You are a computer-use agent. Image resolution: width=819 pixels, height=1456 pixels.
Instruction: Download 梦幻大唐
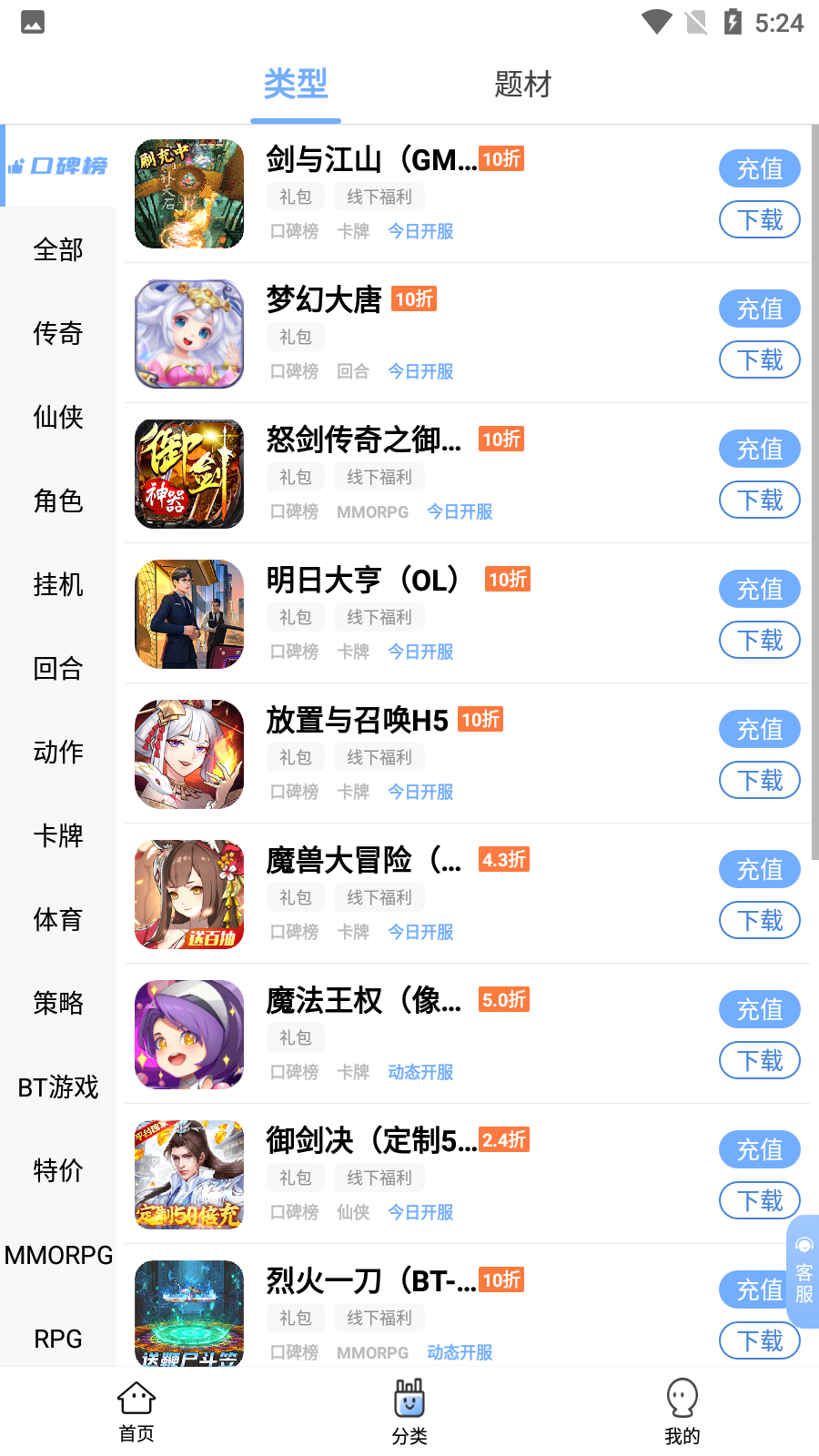759,360
